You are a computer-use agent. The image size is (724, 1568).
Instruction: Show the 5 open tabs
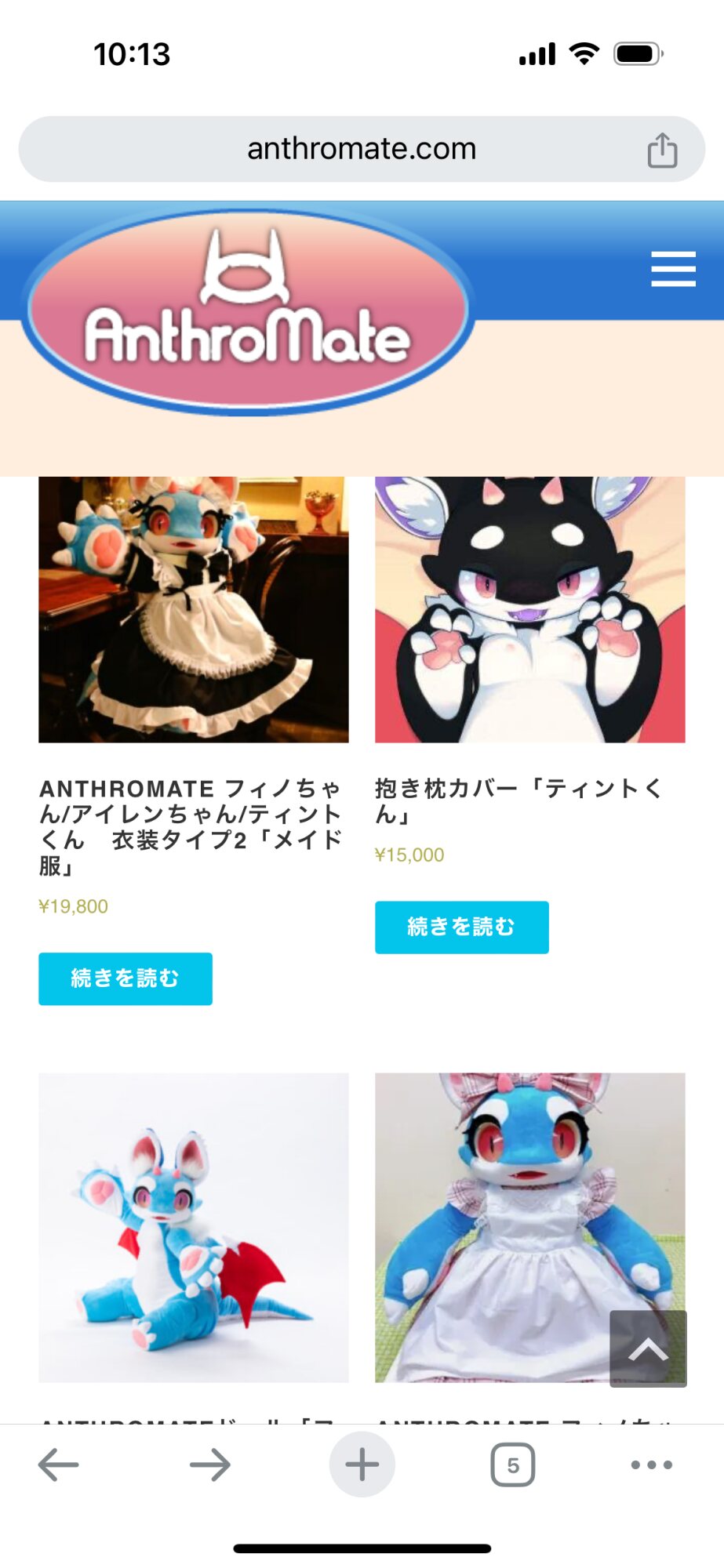pyautogui.click(x=513, y=1465)
